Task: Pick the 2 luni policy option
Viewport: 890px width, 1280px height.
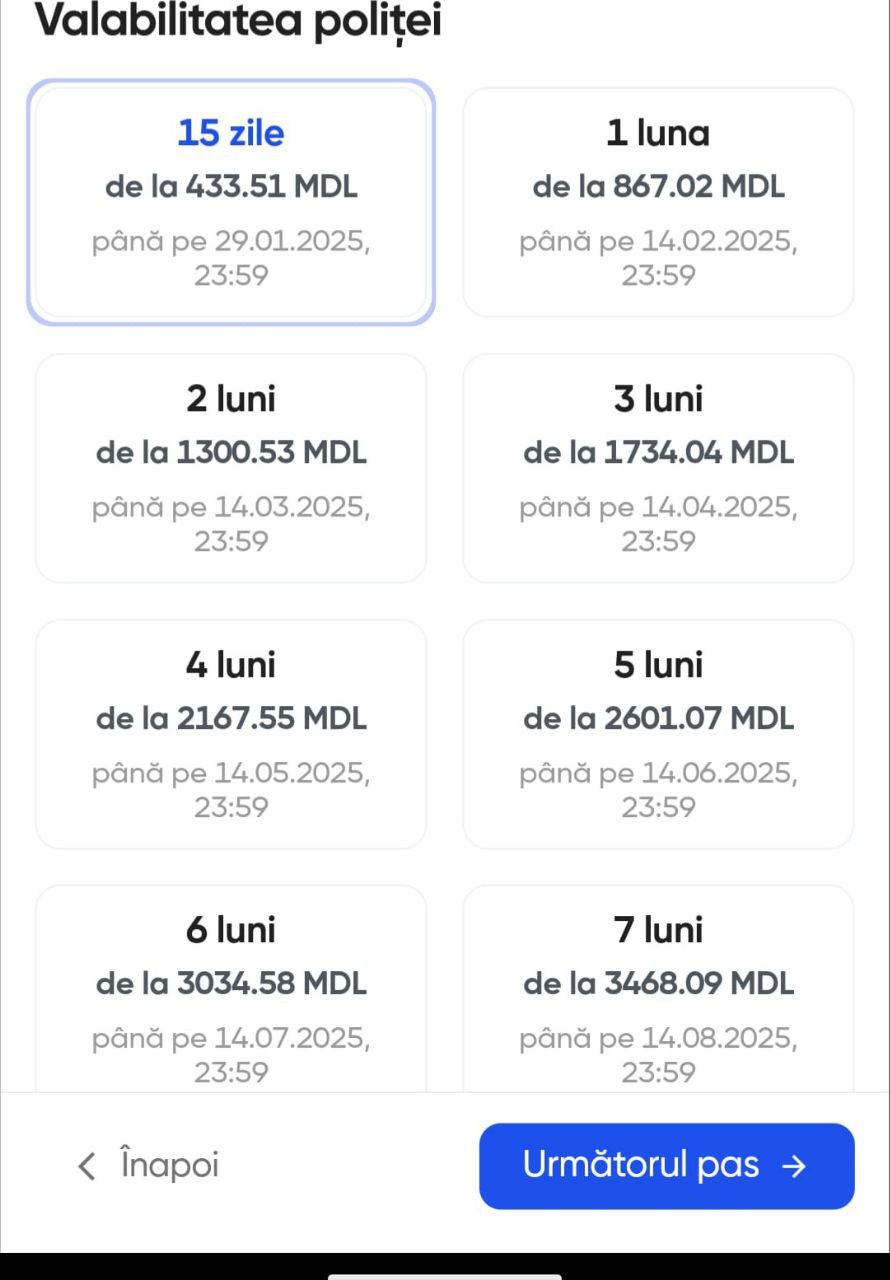Action: click(x=231, y=468)
